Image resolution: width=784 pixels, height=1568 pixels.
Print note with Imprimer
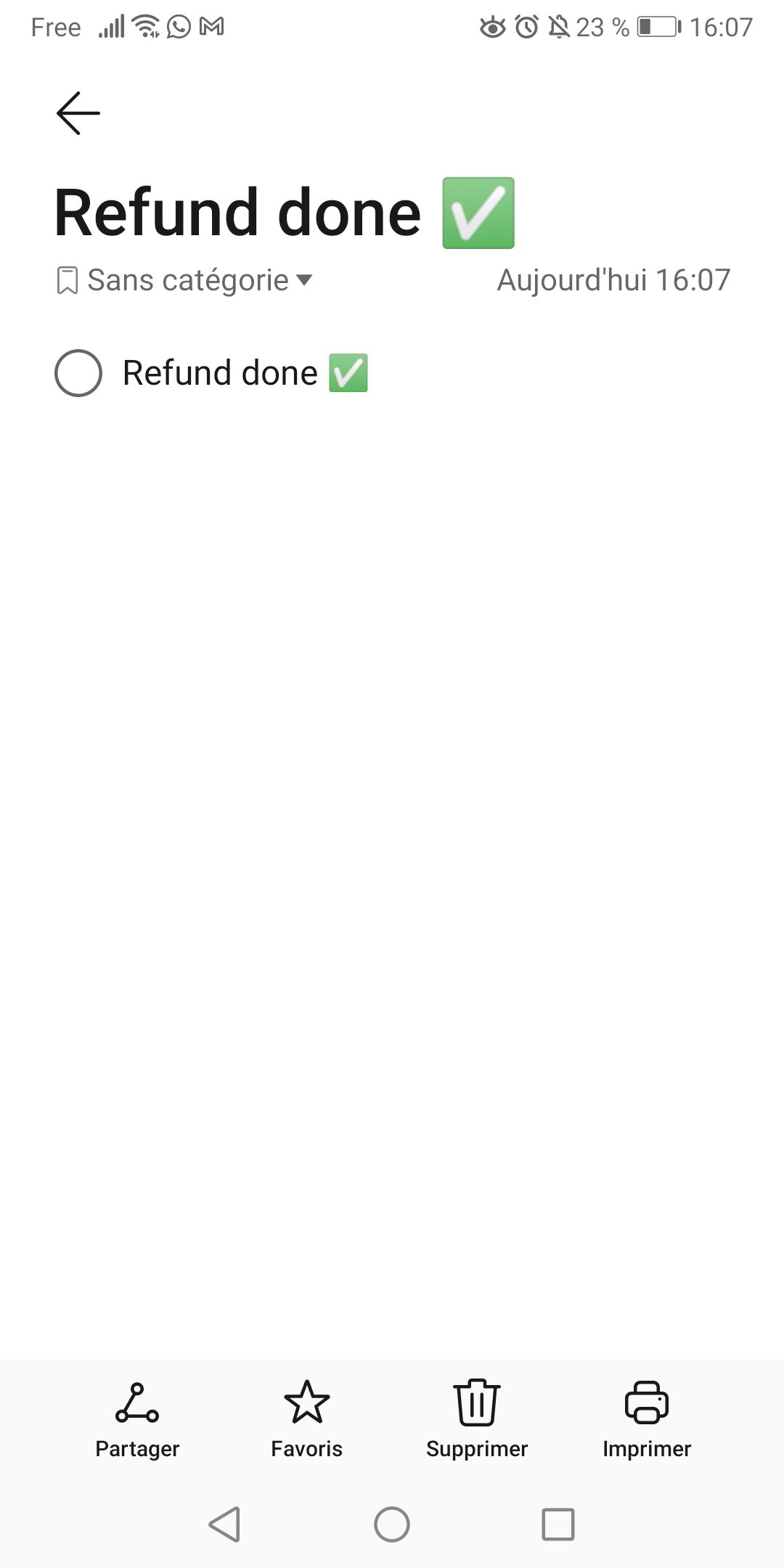click(x=646, y=1419)
